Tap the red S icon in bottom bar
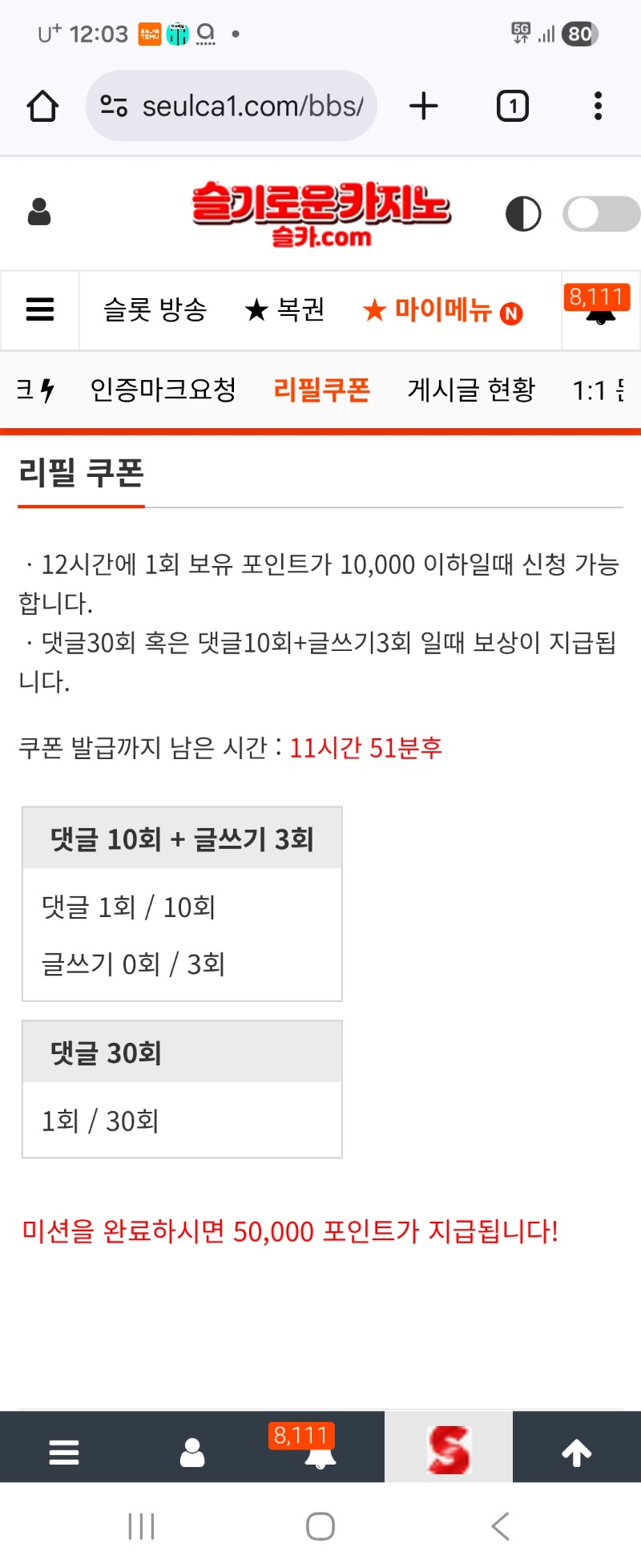Viewport: 641px width, 1568px height. [449, 1450]
